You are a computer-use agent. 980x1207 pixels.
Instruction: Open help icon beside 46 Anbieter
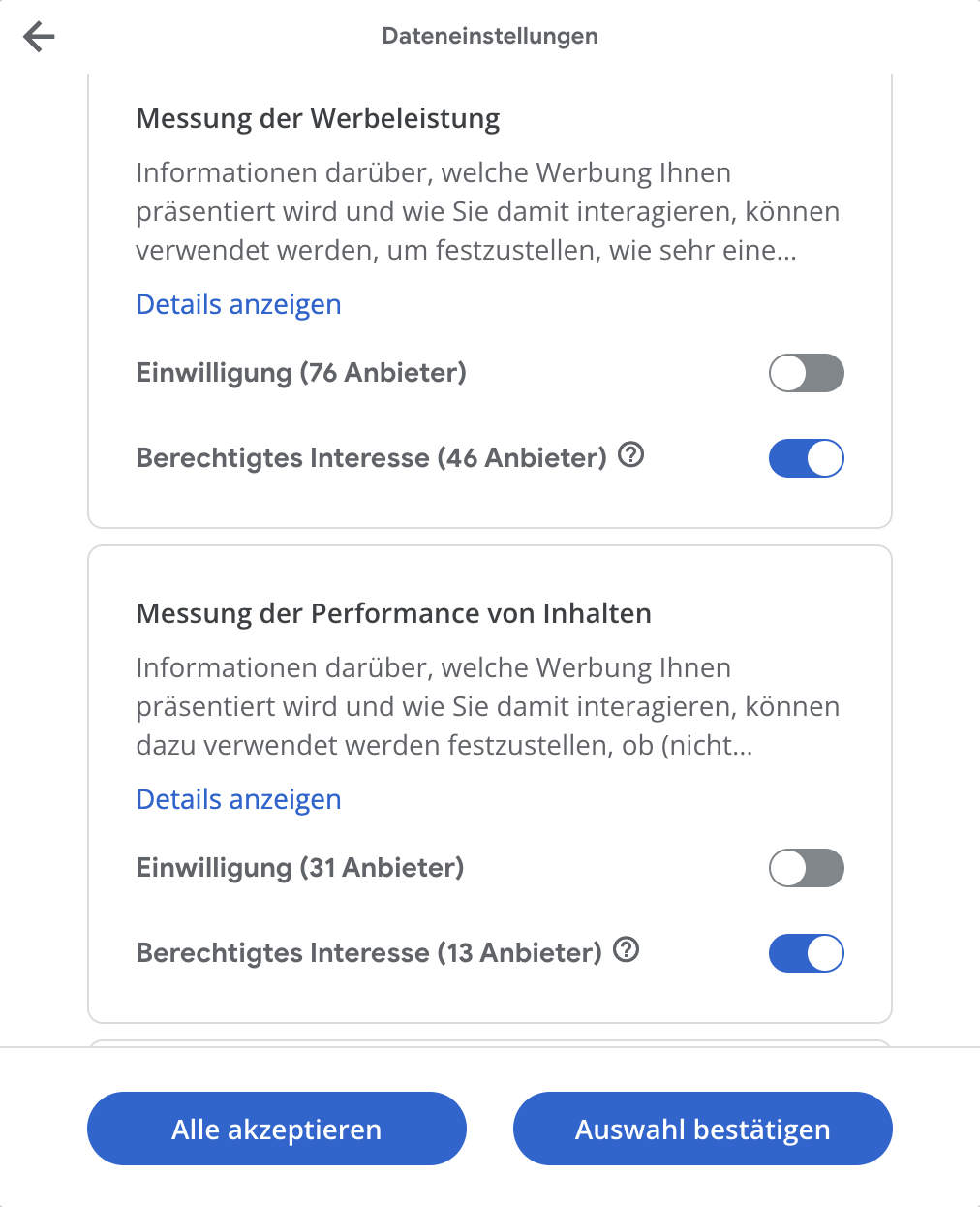[631, 454]
